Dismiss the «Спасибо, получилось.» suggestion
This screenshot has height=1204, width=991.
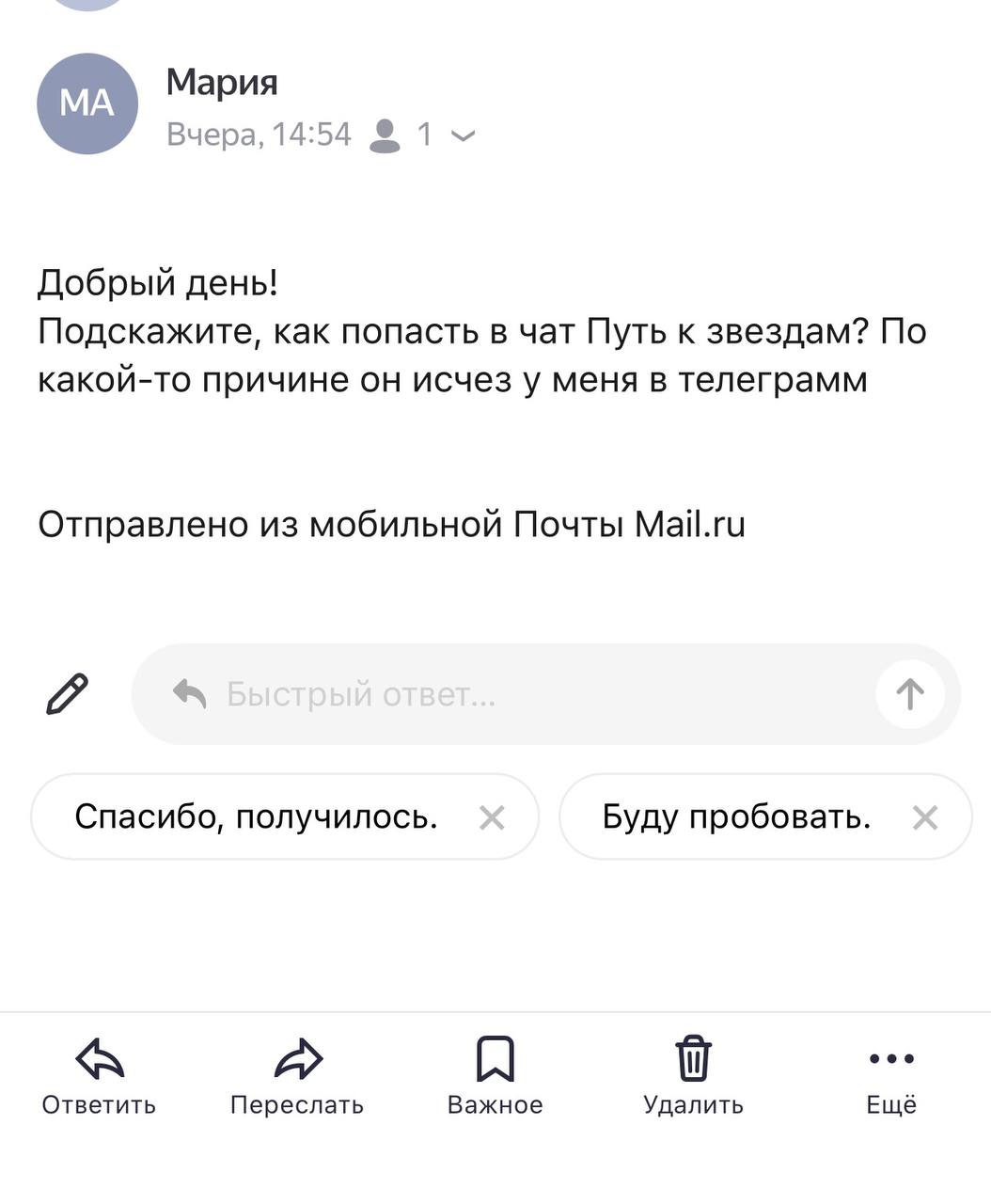coord(492,817)
